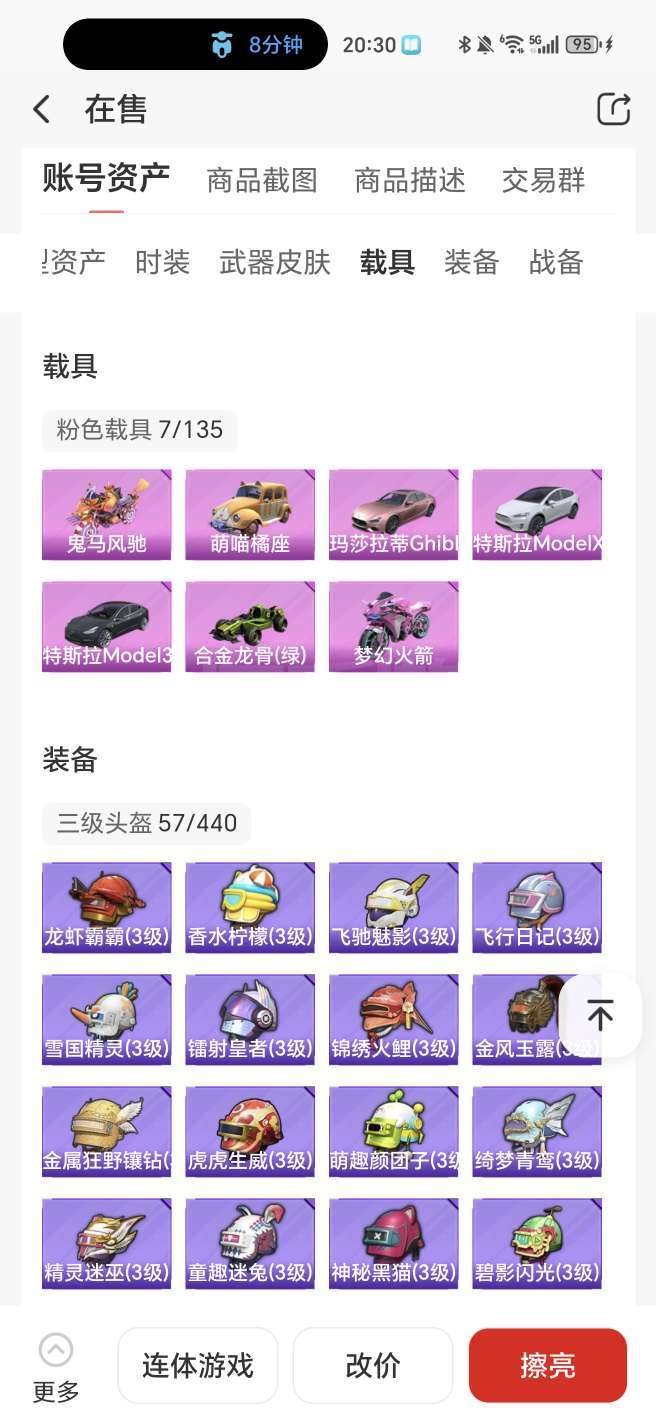
Task: Select the 装备 sub-tab
Action: [x=471, y=263]
